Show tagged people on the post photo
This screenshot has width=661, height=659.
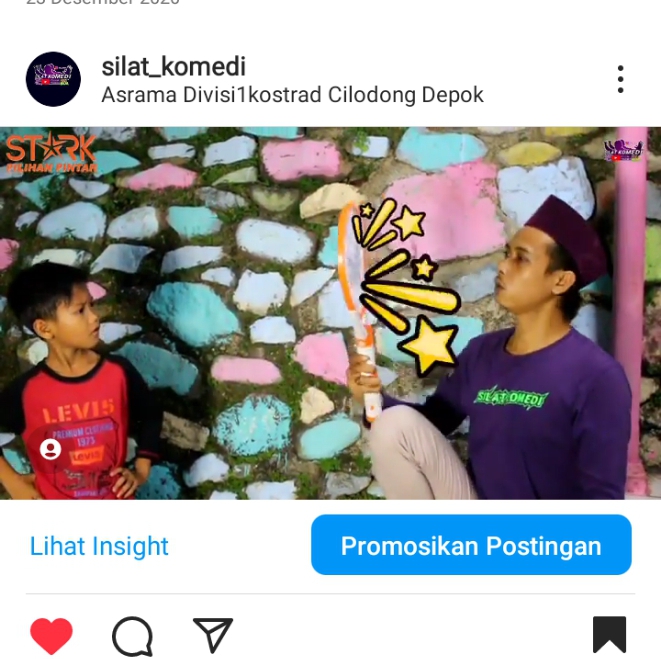pos(49,450)
